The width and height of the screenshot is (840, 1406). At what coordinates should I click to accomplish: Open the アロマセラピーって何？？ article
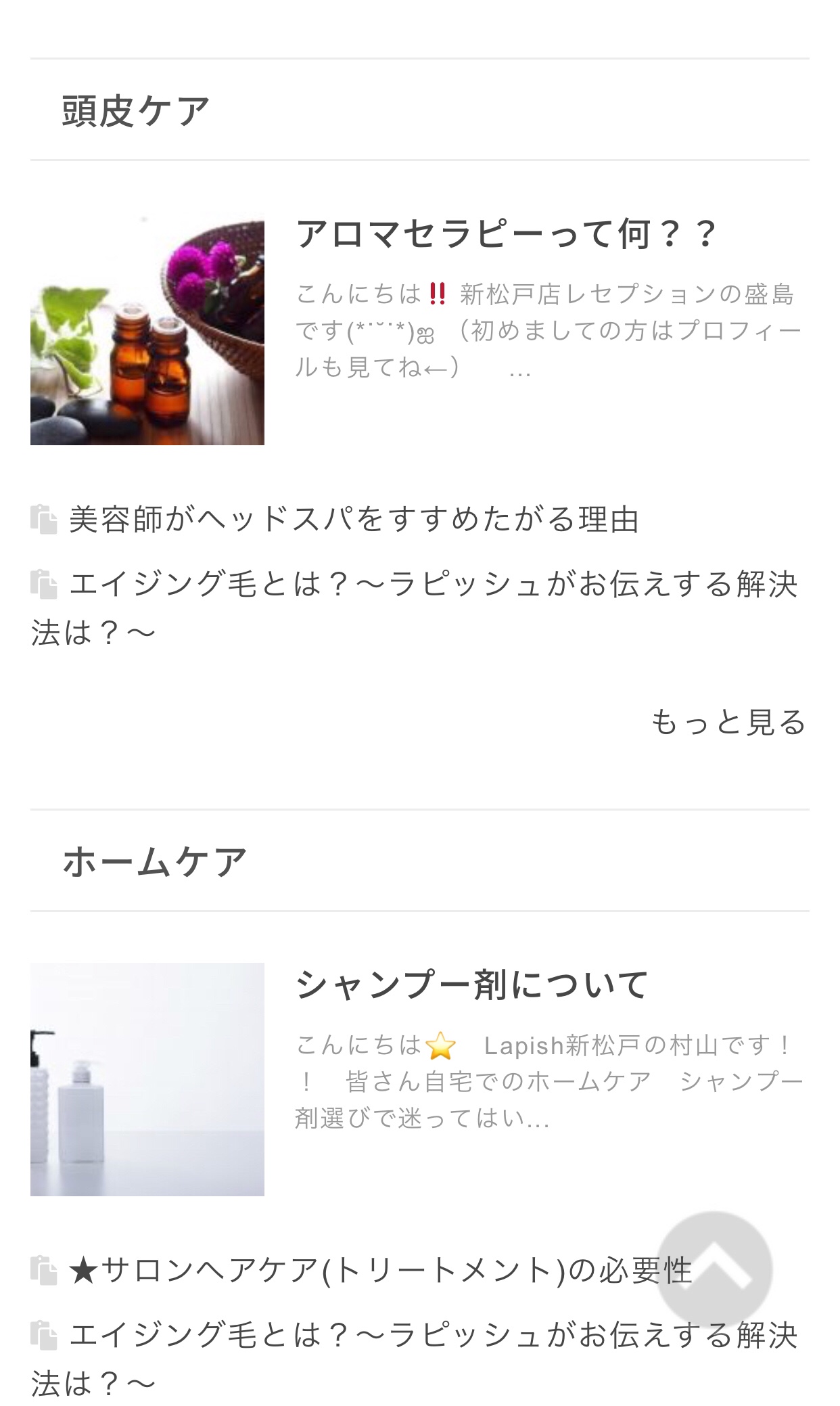pyautogui.click(x=506, y=234)
